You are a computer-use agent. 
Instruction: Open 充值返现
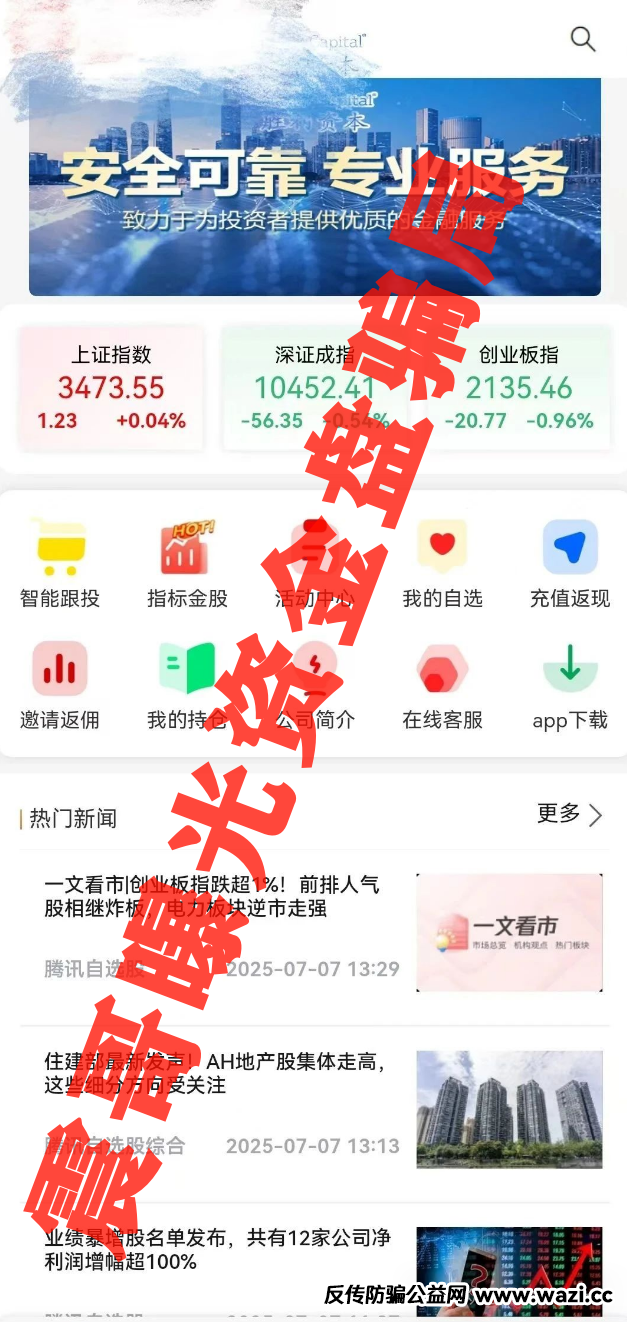(569, 563)
